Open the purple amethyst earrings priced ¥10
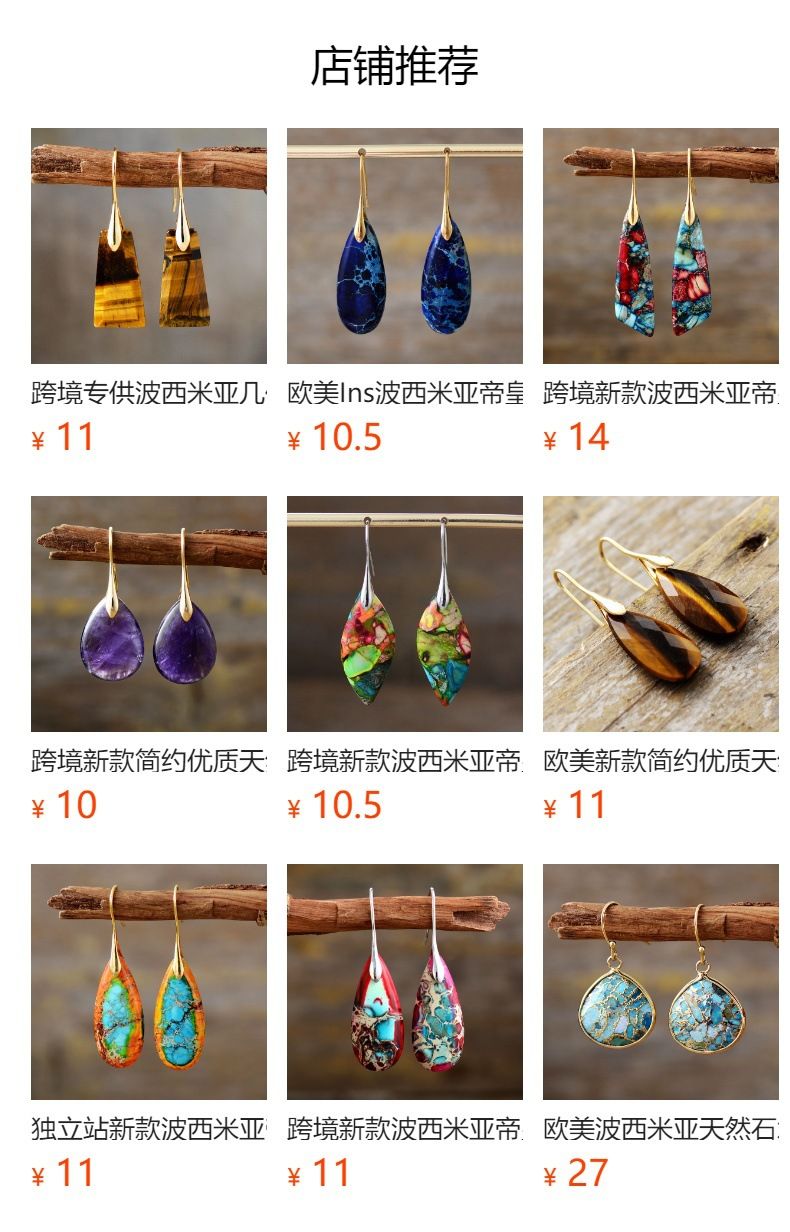This screenshot has width=790, height=1232. coord(149,614)
